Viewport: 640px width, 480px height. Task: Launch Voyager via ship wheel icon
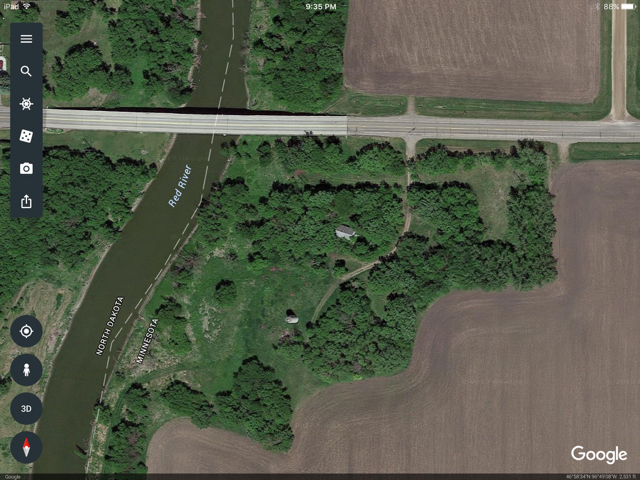[26, 104]
